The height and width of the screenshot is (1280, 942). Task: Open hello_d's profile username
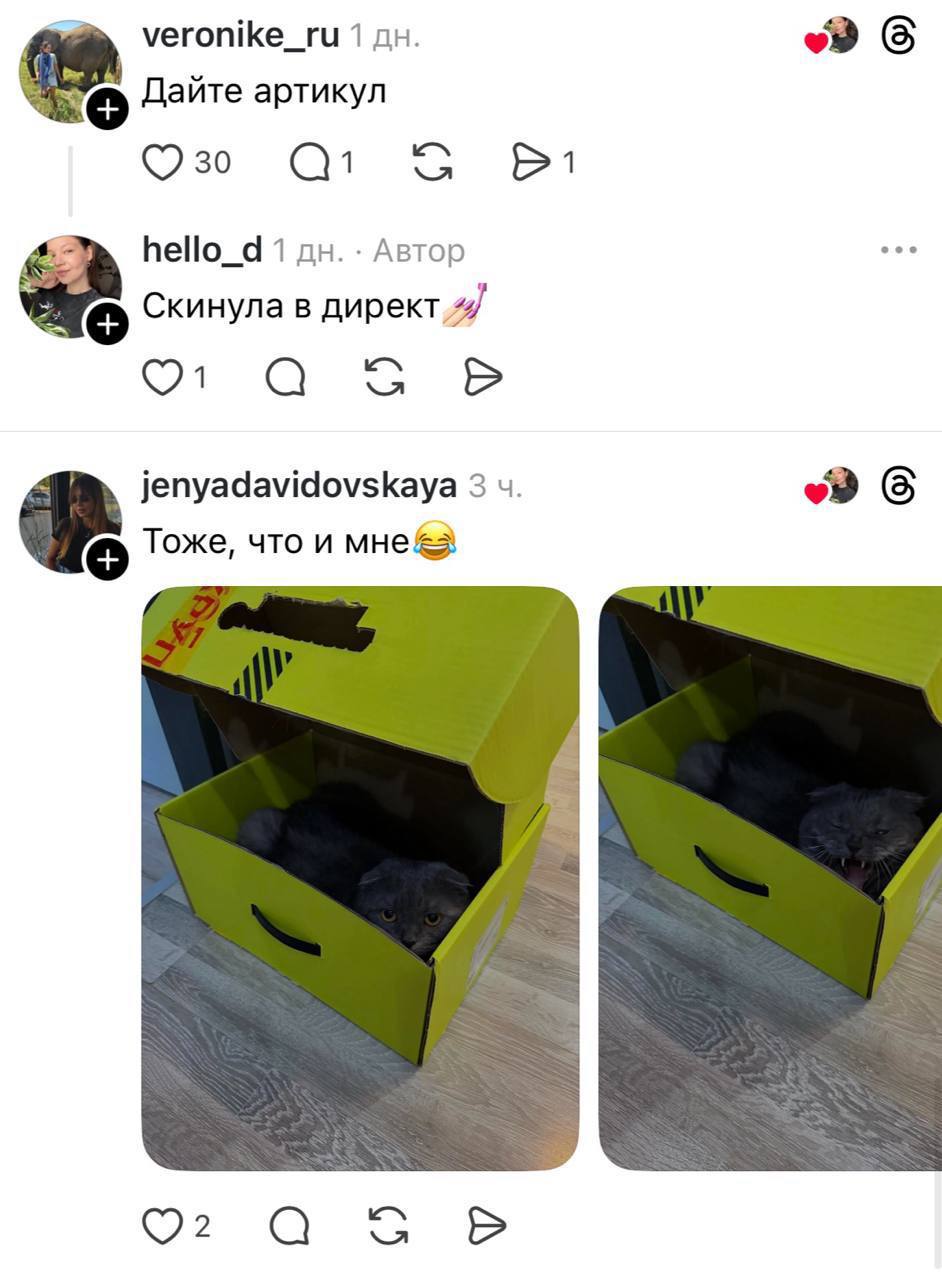pos(202,249)
